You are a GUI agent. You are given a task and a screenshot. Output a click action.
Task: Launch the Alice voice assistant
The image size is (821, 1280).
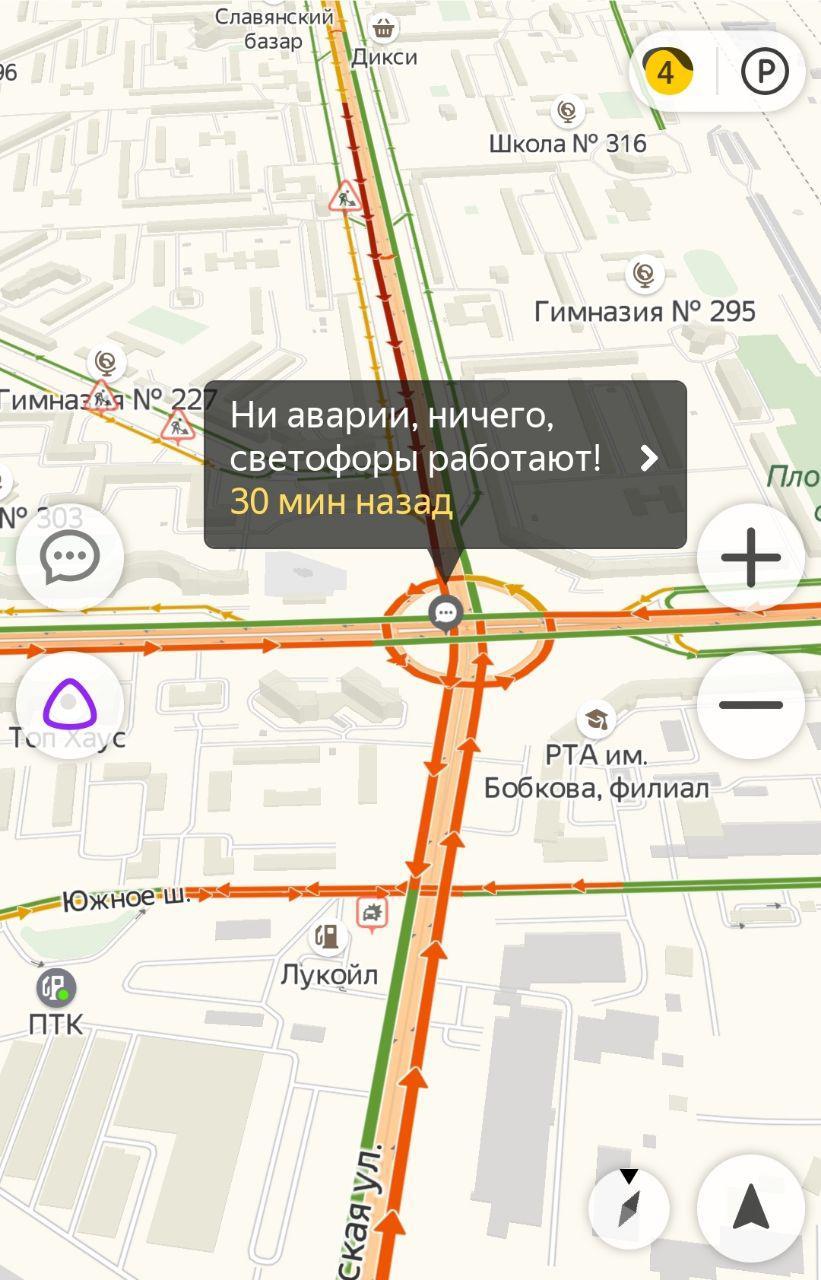pyautogui.click(x=70, y=705)
